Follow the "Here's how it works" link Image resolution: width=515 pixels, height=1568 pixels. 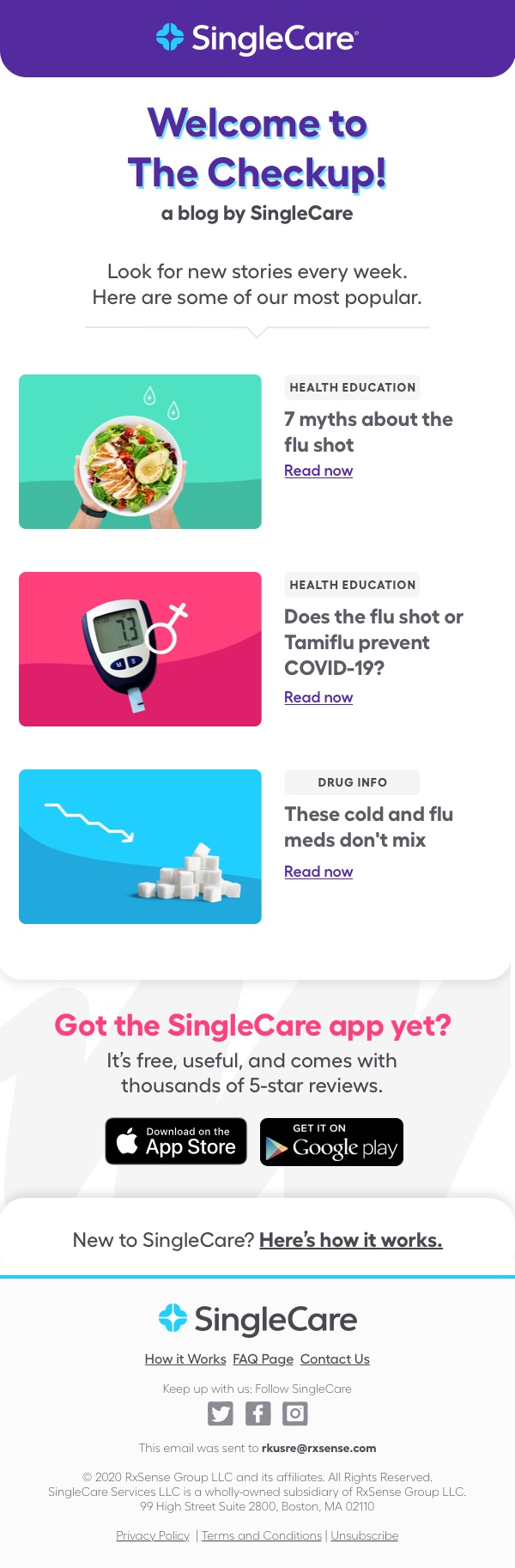tap(350, 1240)
